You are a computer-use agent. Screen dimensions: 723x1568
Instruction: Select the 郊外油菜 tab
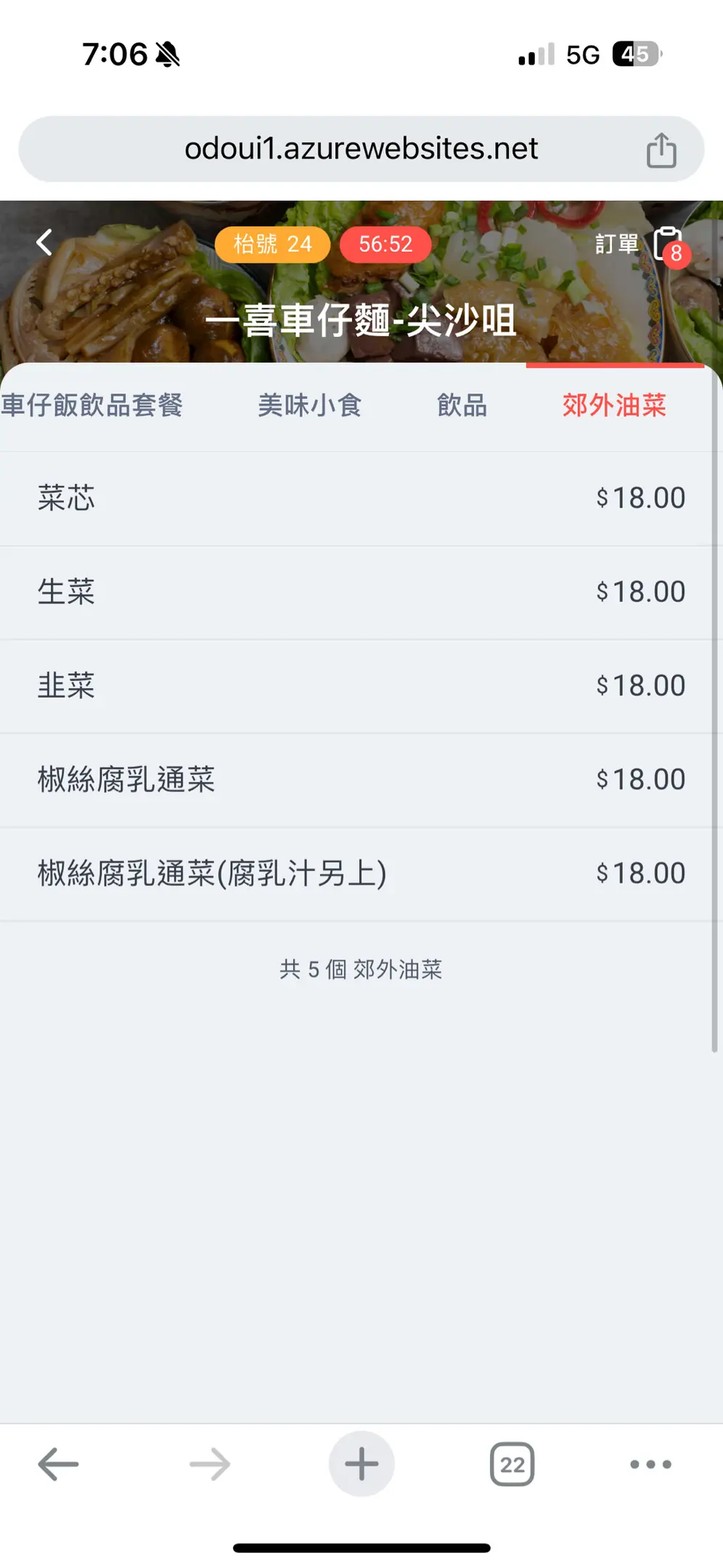tap(614, 405)
